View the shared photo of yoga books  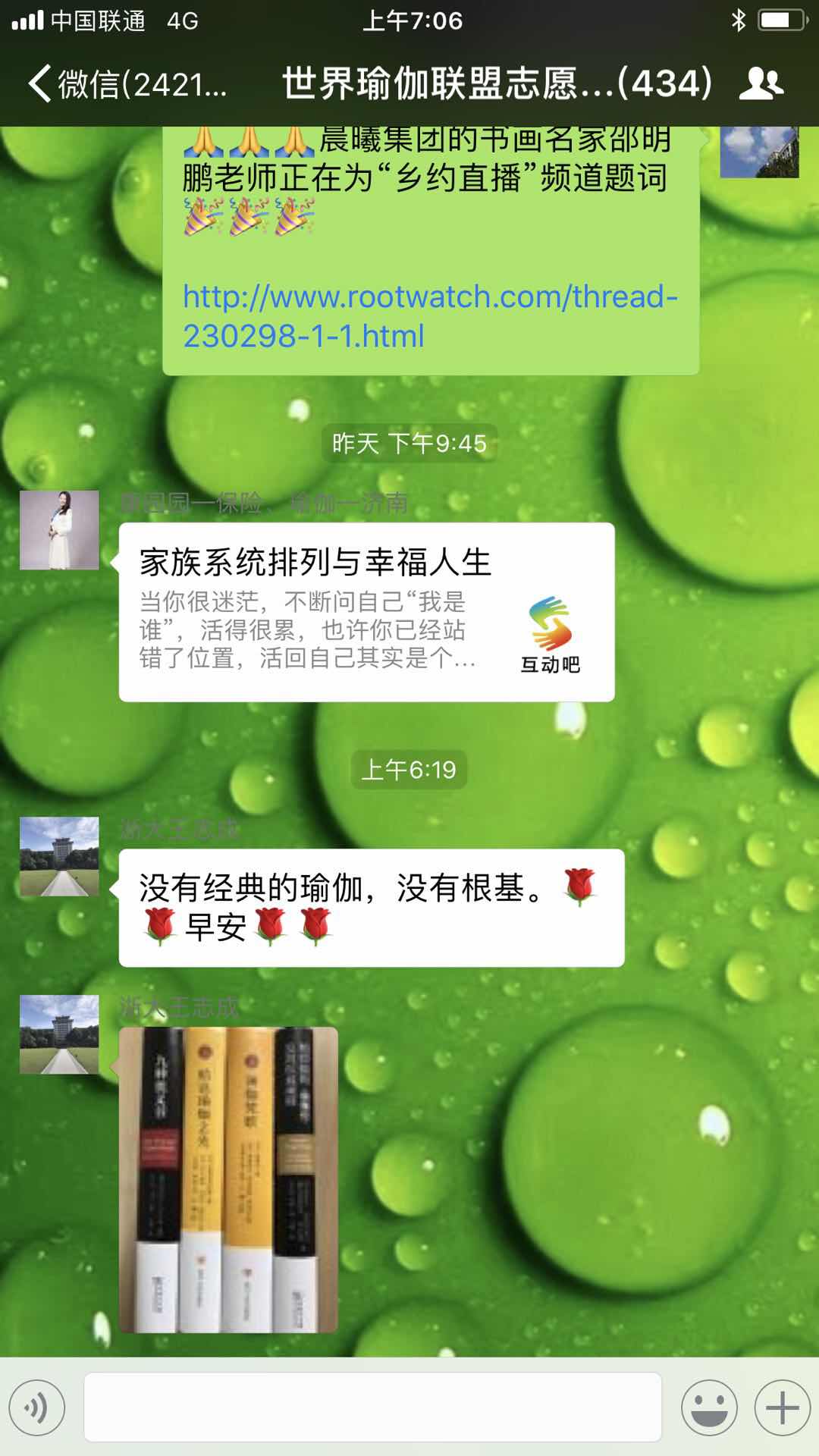tap(228, 1179)
